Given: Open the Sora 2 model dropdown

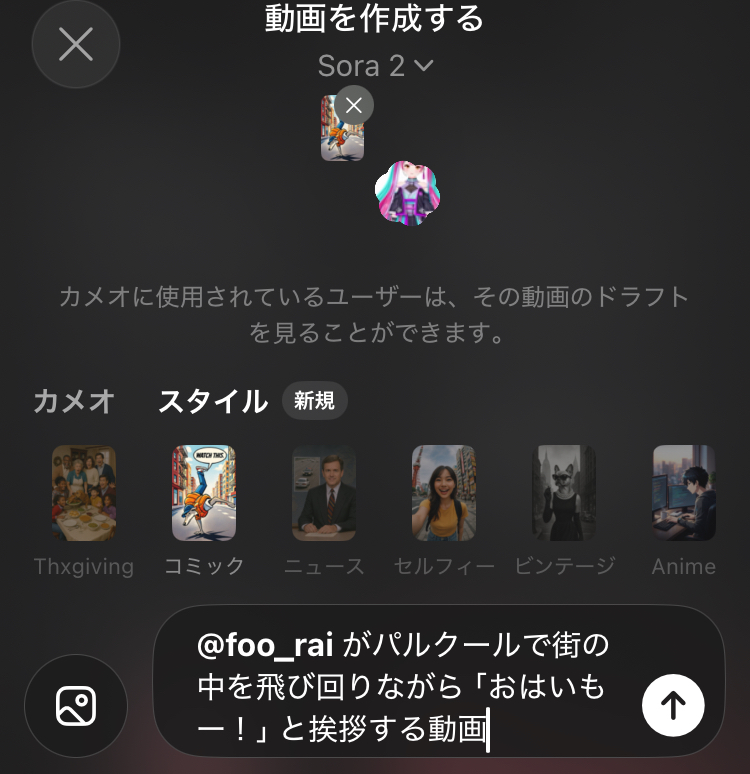Looking at the screenshot, I should (375, 66).
